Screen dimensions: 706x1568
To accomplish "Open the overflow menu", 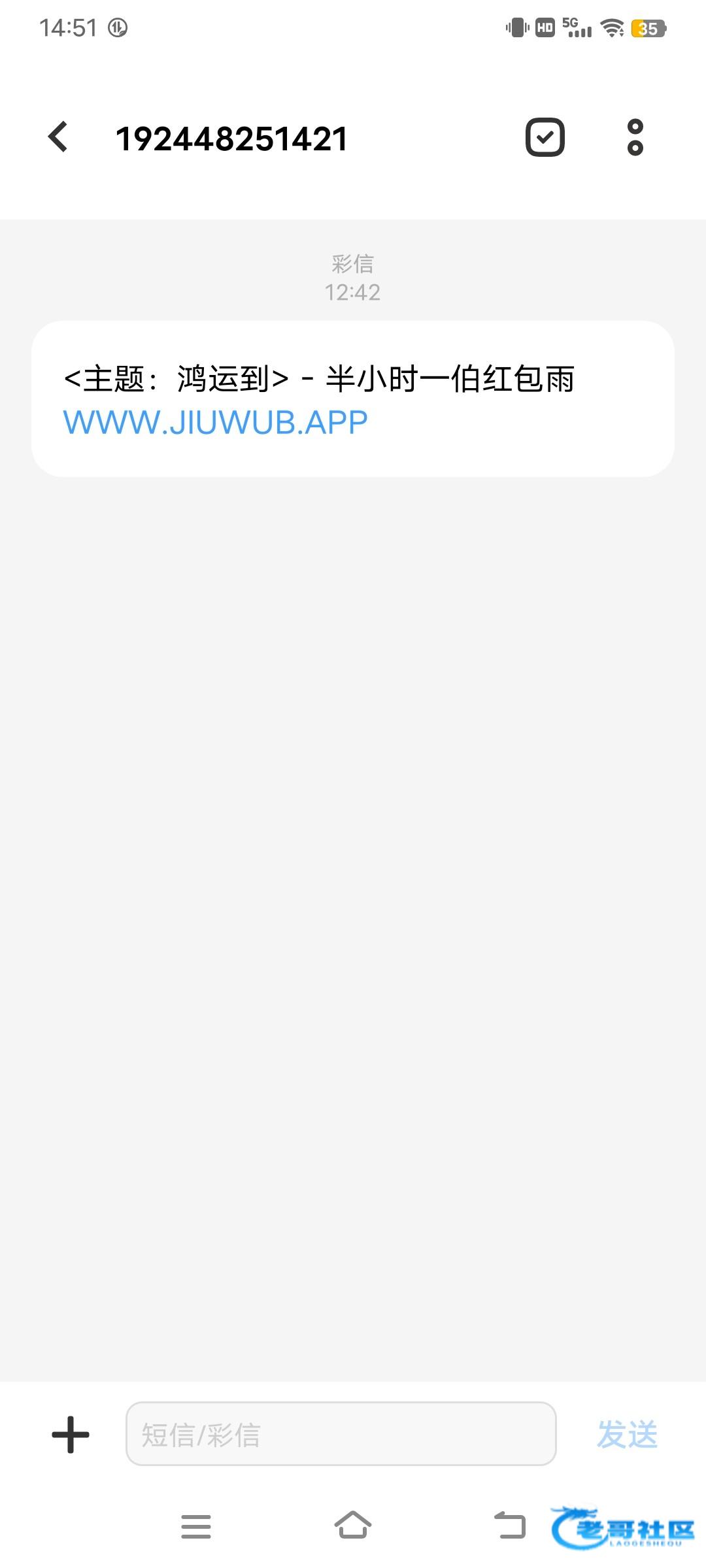I will (635, 137).
